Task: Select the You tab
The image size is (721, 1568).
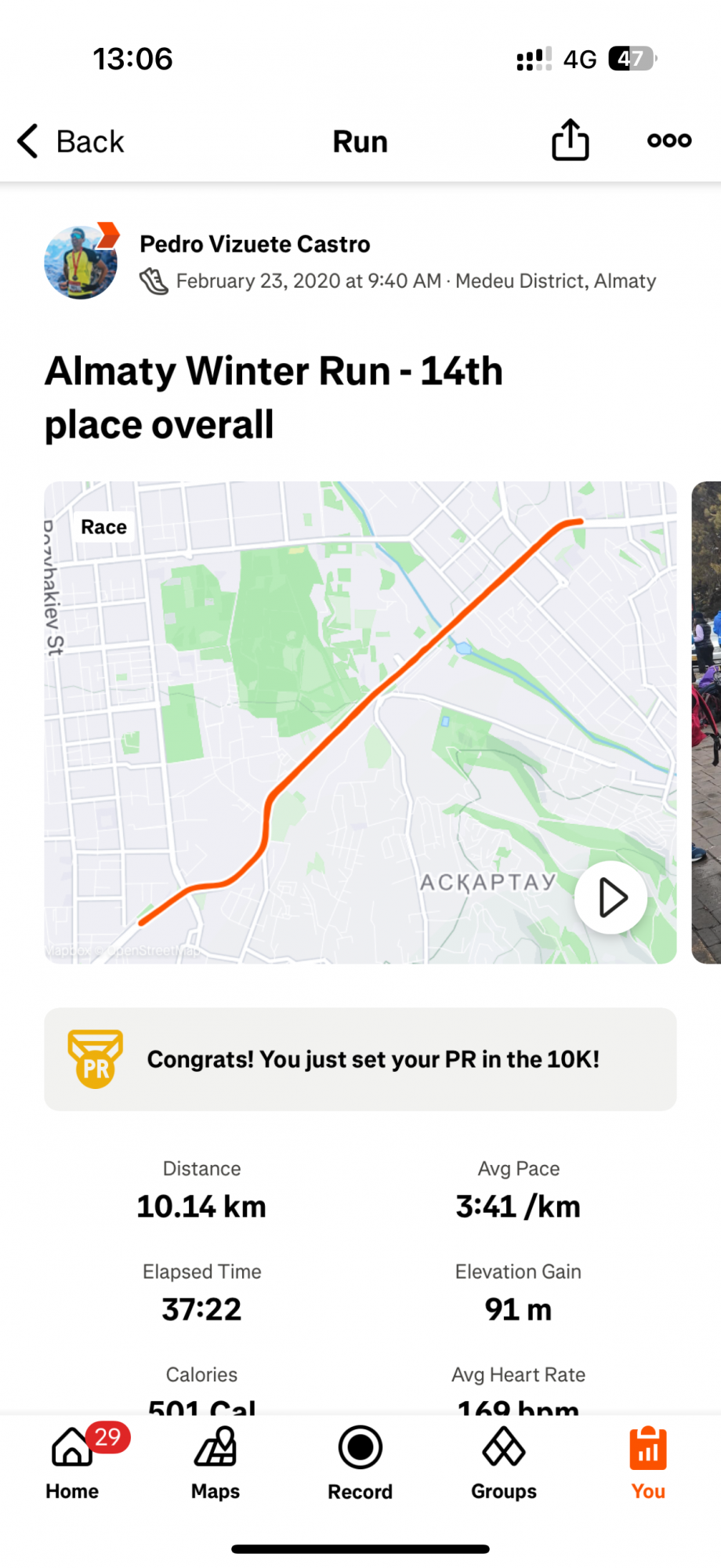Action: 647,1462
